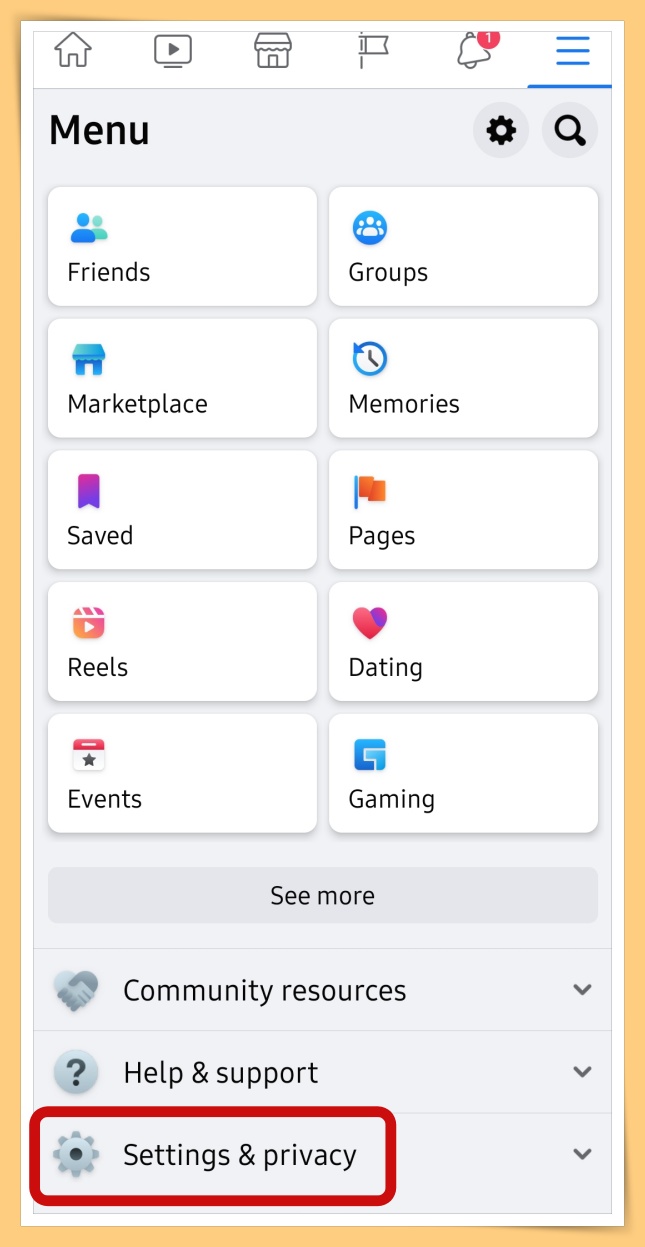Open Gaming
The width and height of the screenshot is (645, 1247).
tap(463, 773)
